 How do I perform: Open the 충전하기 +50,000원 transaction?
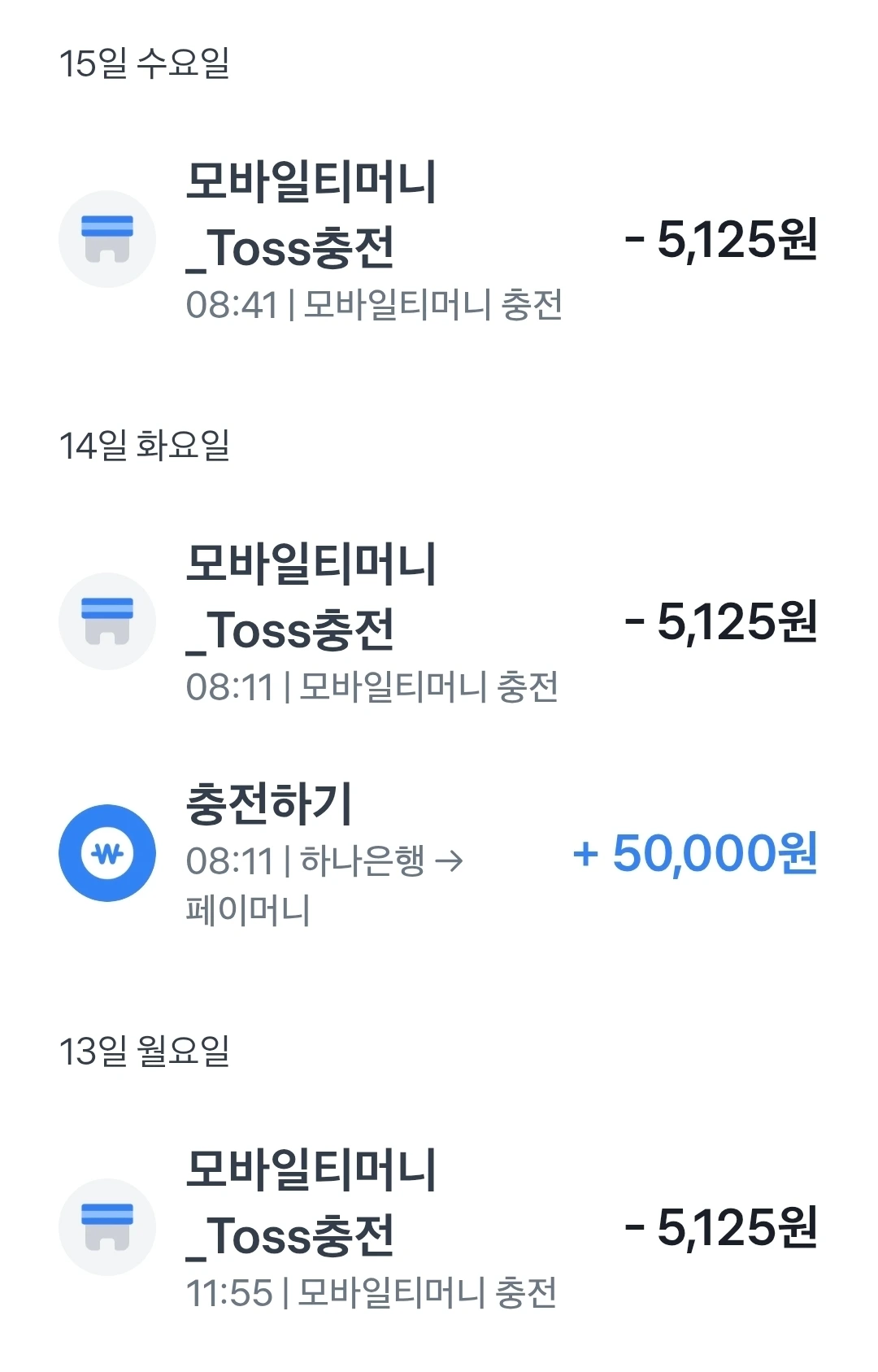pyautogui.click(x=437, y=852)
